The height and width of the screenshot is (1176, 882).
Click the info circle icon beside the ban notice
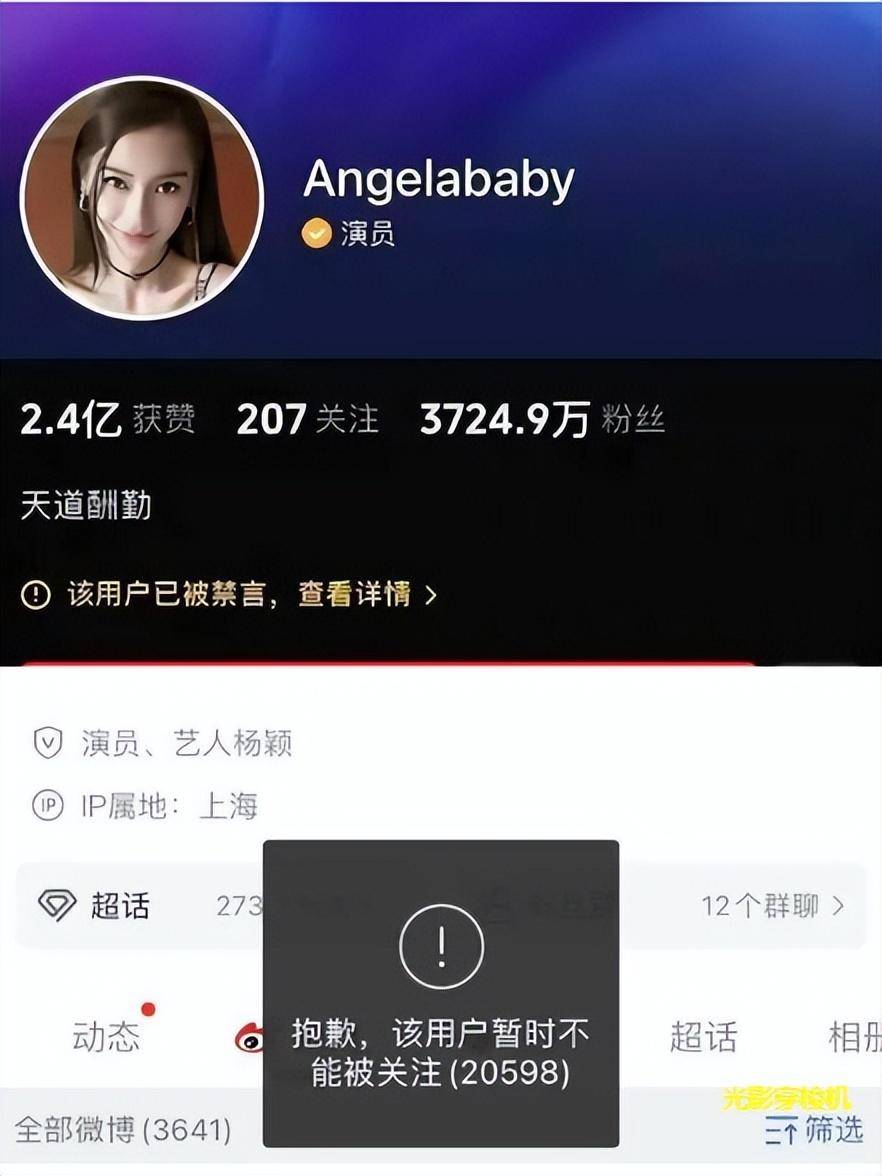(x=34, y=593)
